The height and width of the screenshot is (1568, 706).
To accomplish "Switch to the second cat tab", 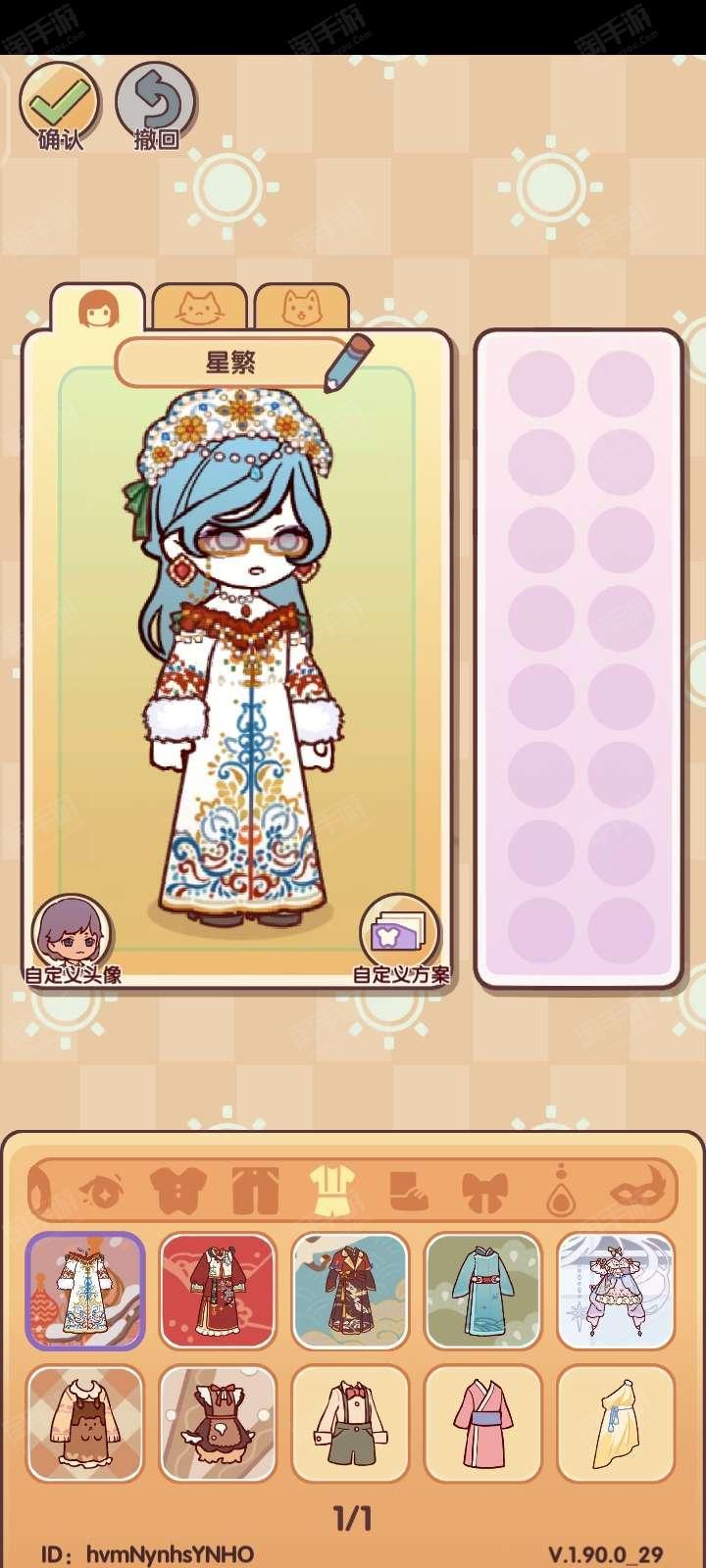I will 302,308.
